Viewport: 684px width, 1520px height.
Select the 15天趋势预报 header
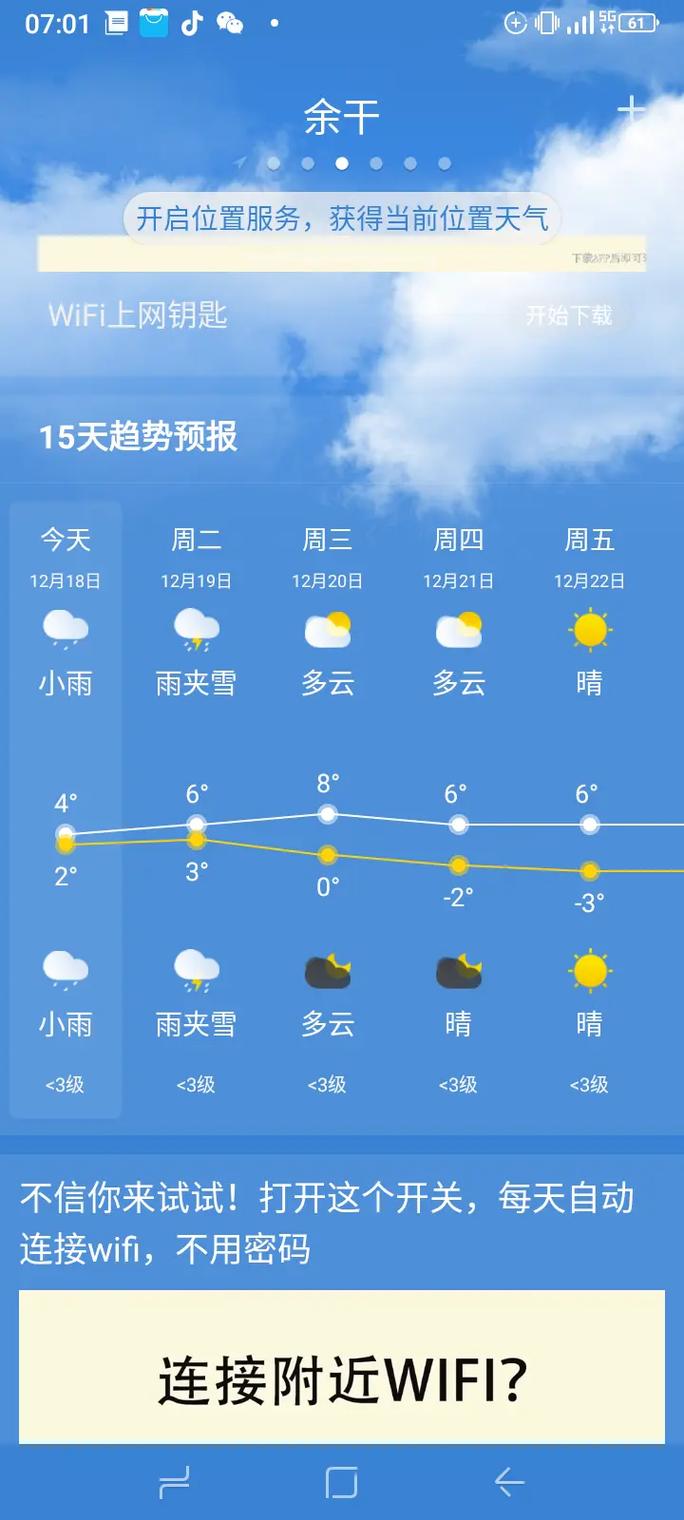click(x=138, y=437)
